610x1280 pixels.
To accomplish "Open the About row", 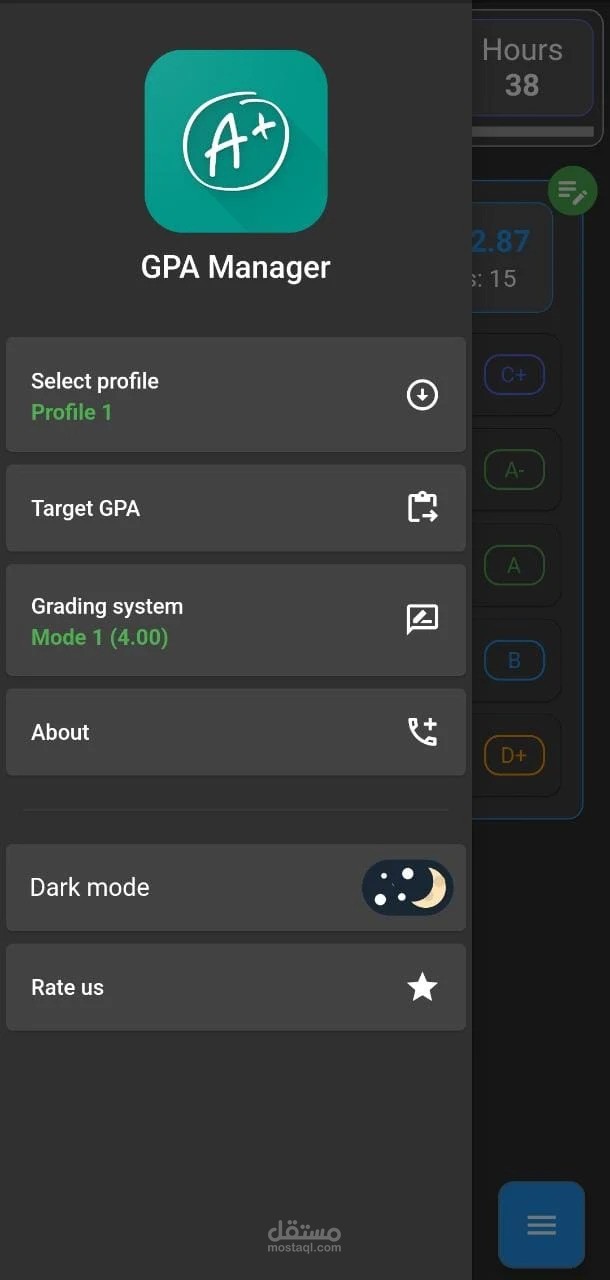I will coord(236,732).
